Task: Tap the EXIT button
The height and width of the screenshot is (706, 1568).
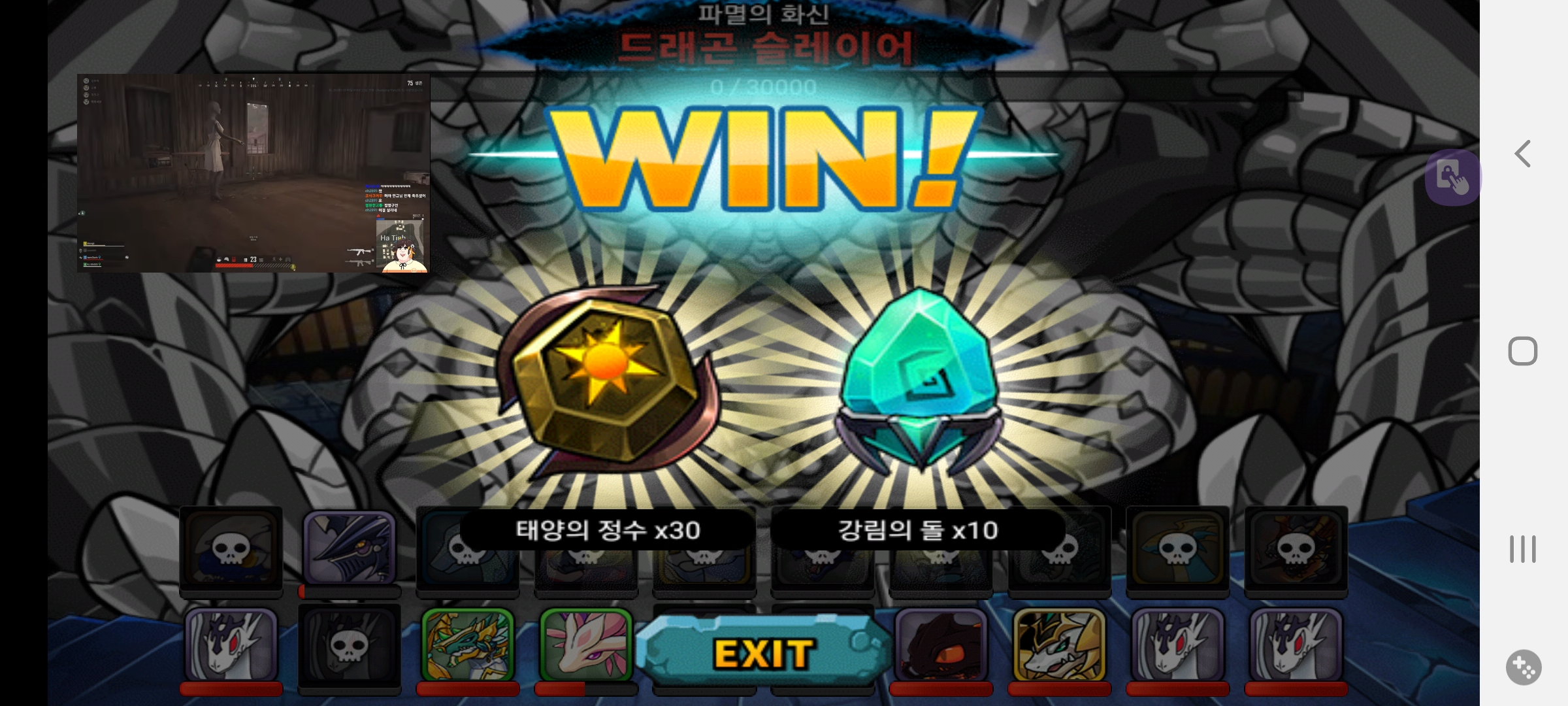Action: click(x=763, y=652)
